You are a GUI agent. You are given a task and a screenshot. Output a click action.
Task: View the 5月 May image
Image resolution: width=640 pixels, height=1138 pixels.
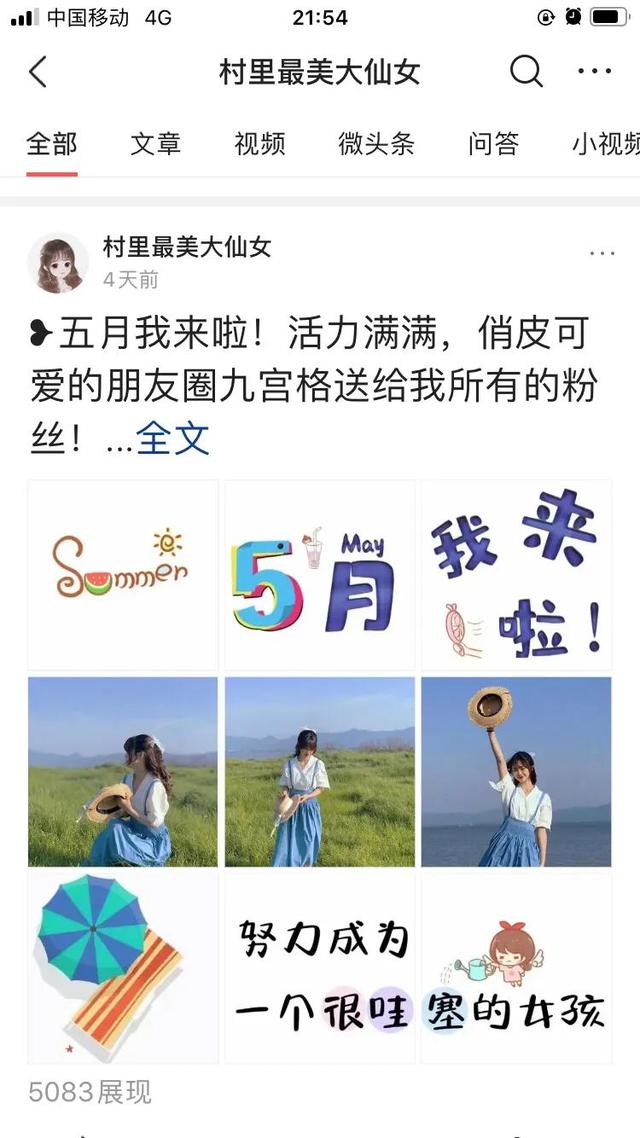(x=319, y=575)
